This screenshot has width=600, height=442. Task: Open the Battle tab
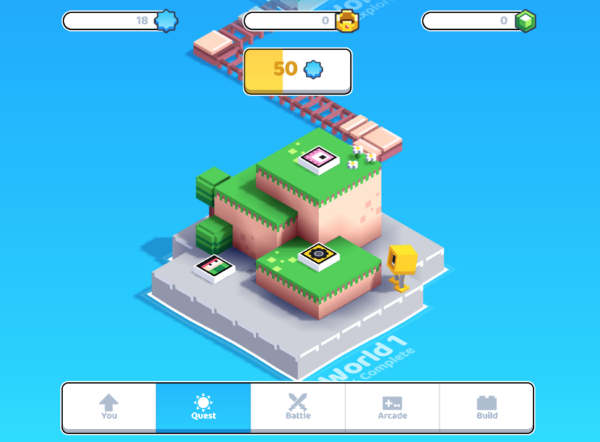click(298, 407)
